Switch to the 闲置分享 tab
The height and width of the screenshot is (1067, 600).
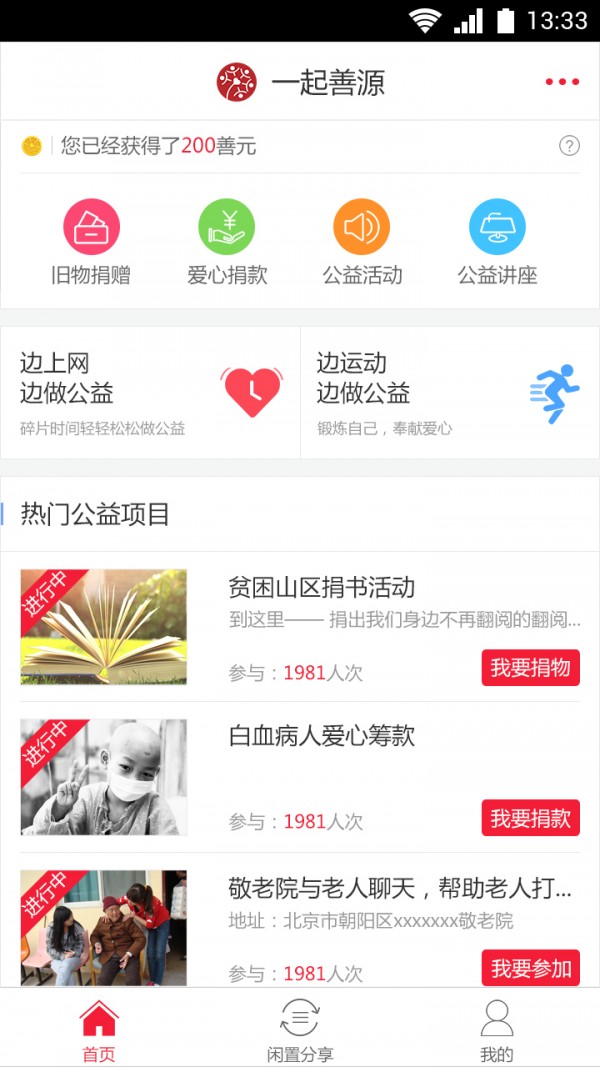click(x=300, y=1030)
